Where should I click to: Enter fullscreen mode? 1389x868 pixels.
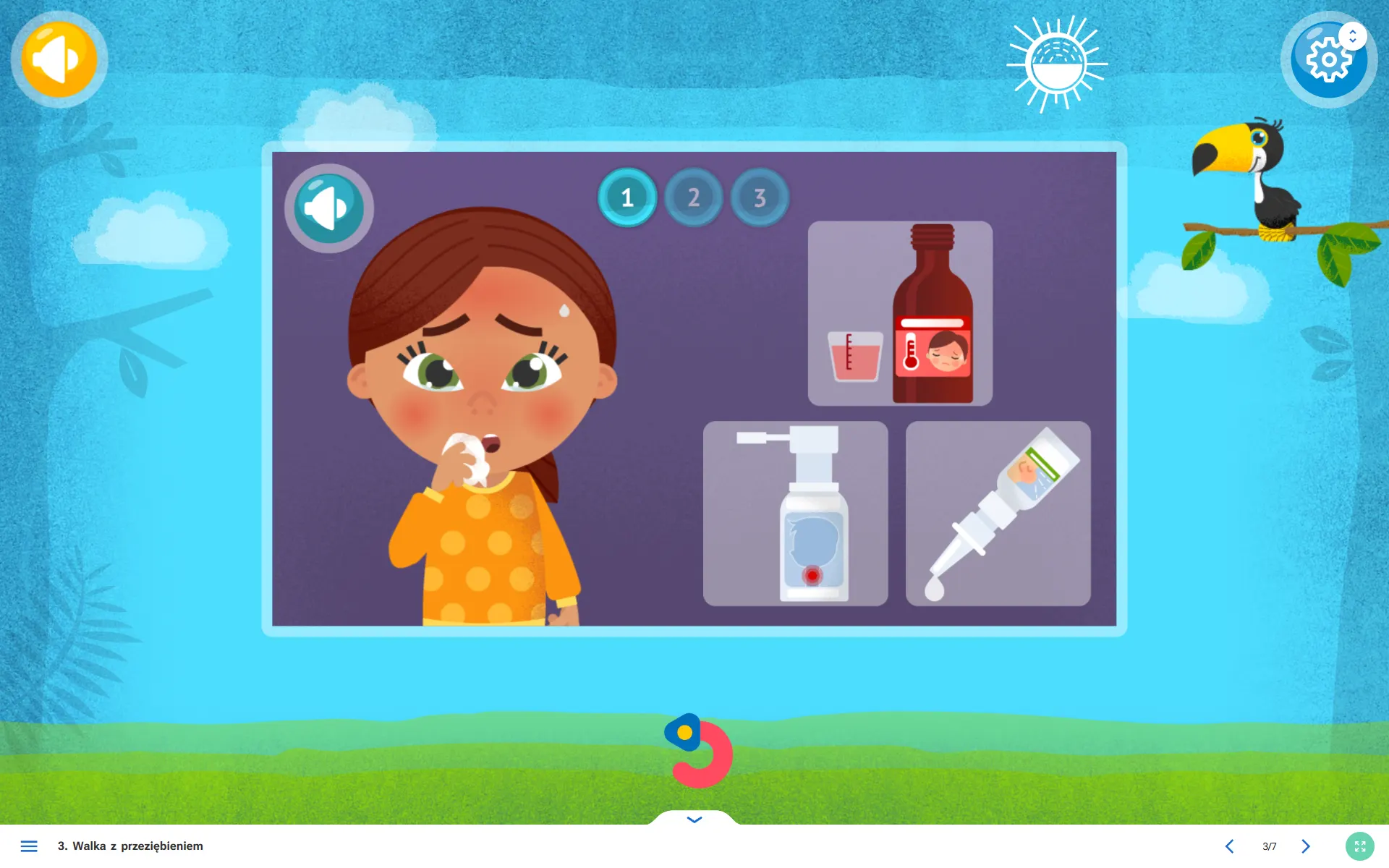1359,846
